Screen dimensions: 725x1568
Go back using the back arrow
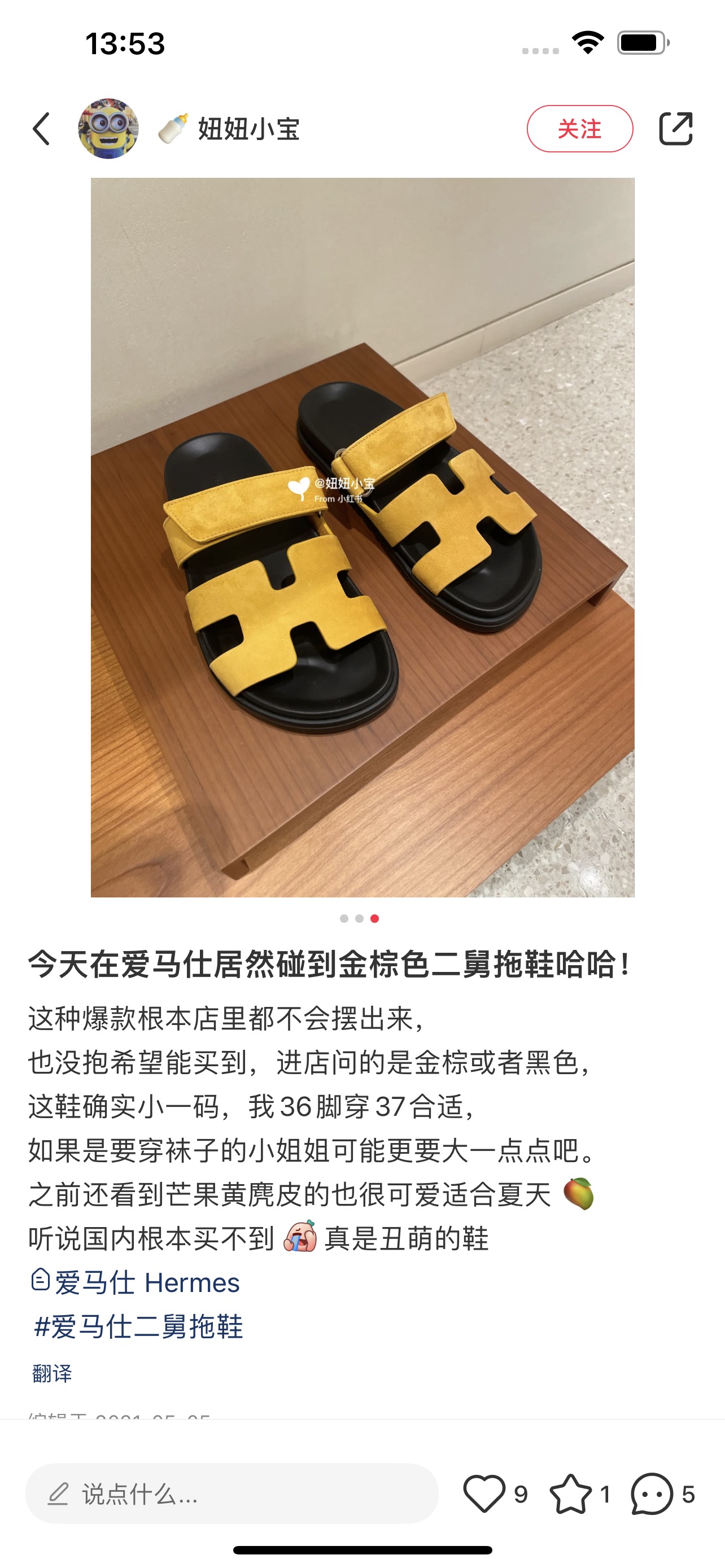pos(41,129)
